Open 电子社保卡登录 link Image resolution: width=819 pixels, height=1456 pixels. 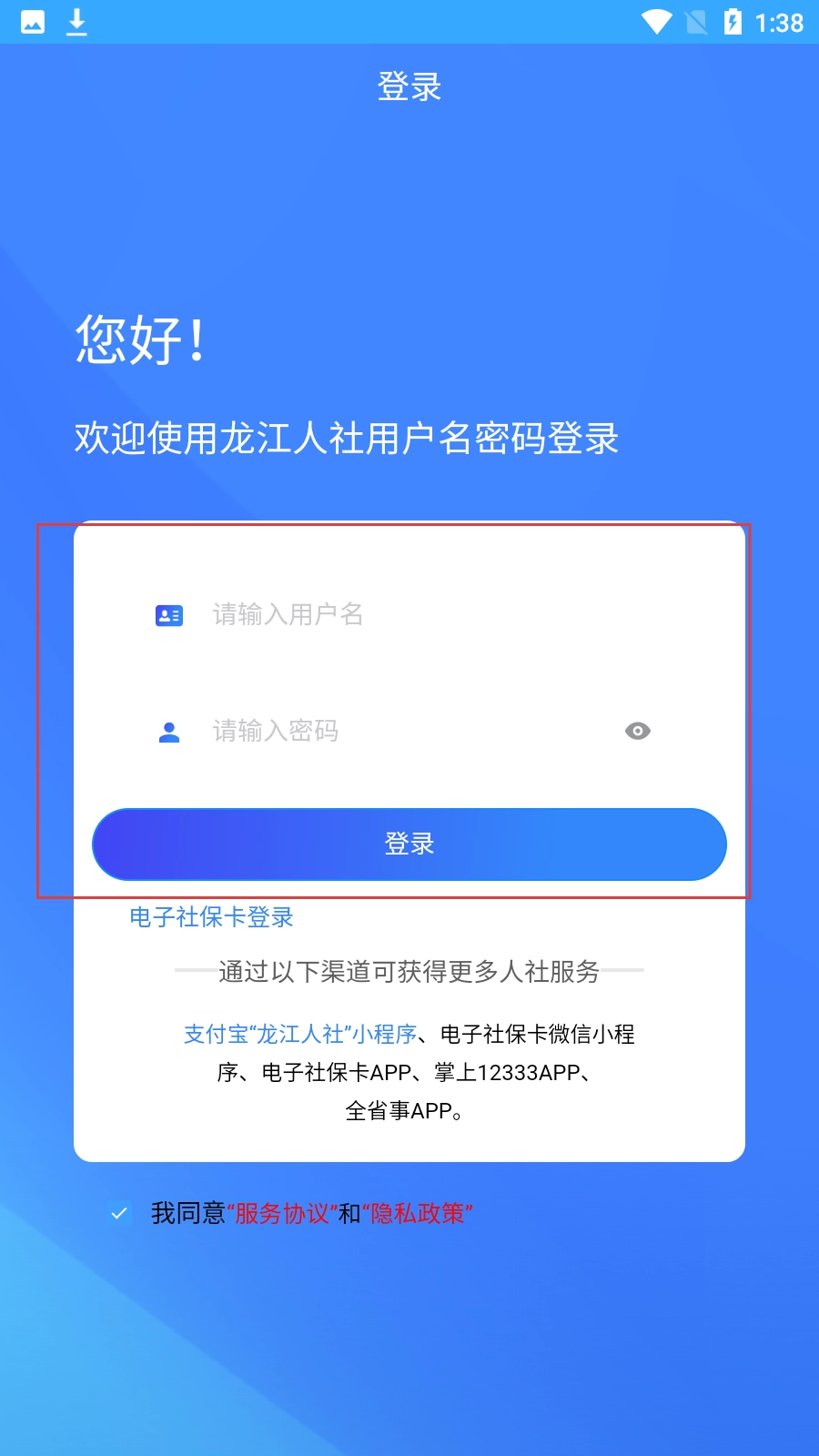point(211,917)
